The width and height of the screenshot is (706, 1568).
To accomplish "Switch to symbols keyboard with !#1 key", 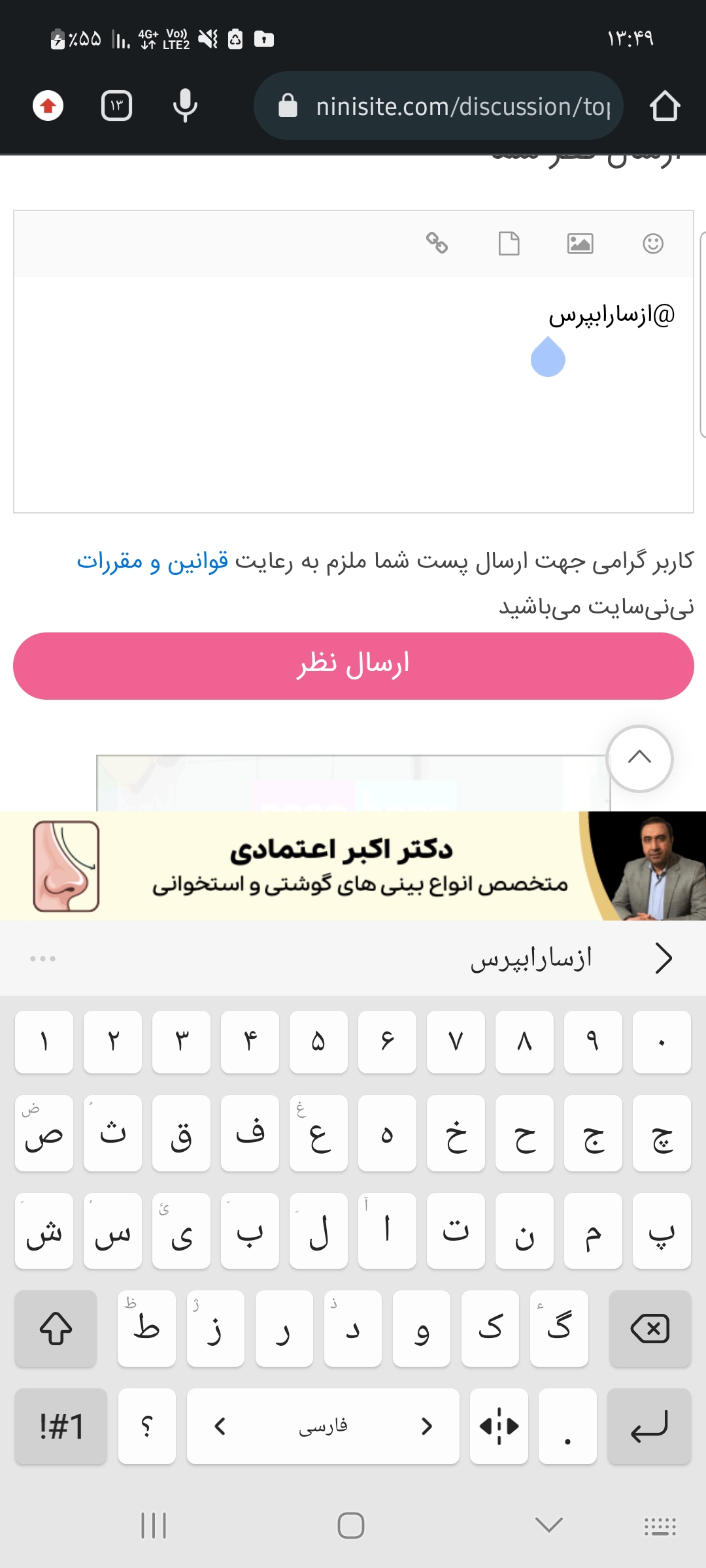I will [x=61, y=1426].
